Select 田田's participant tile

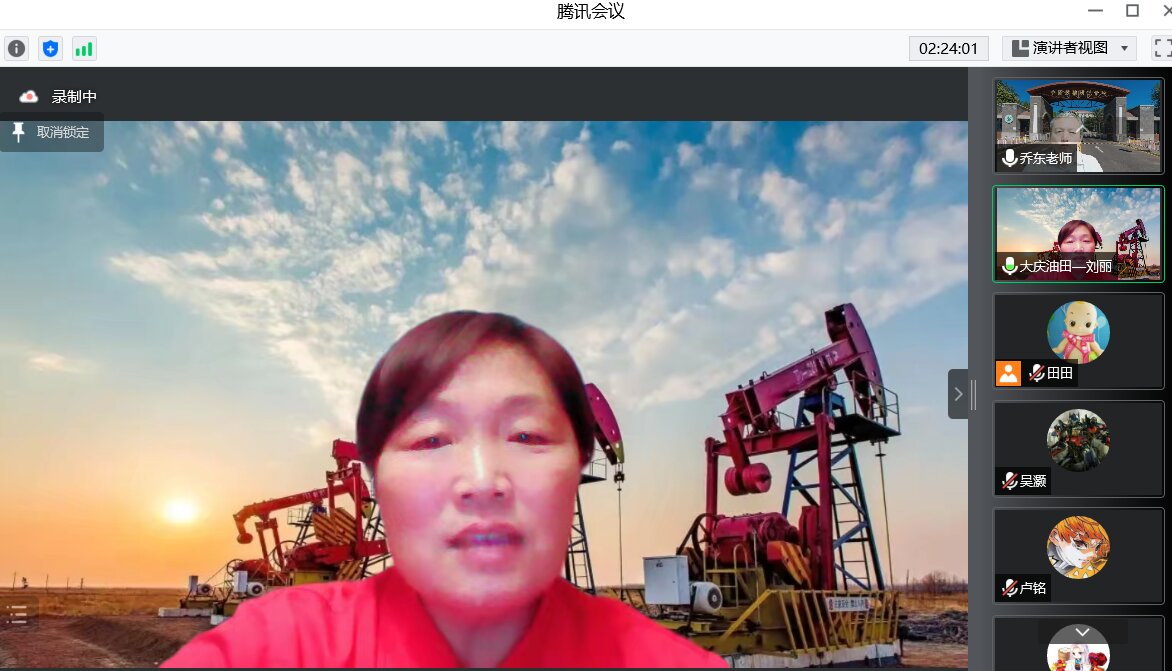1078,340
